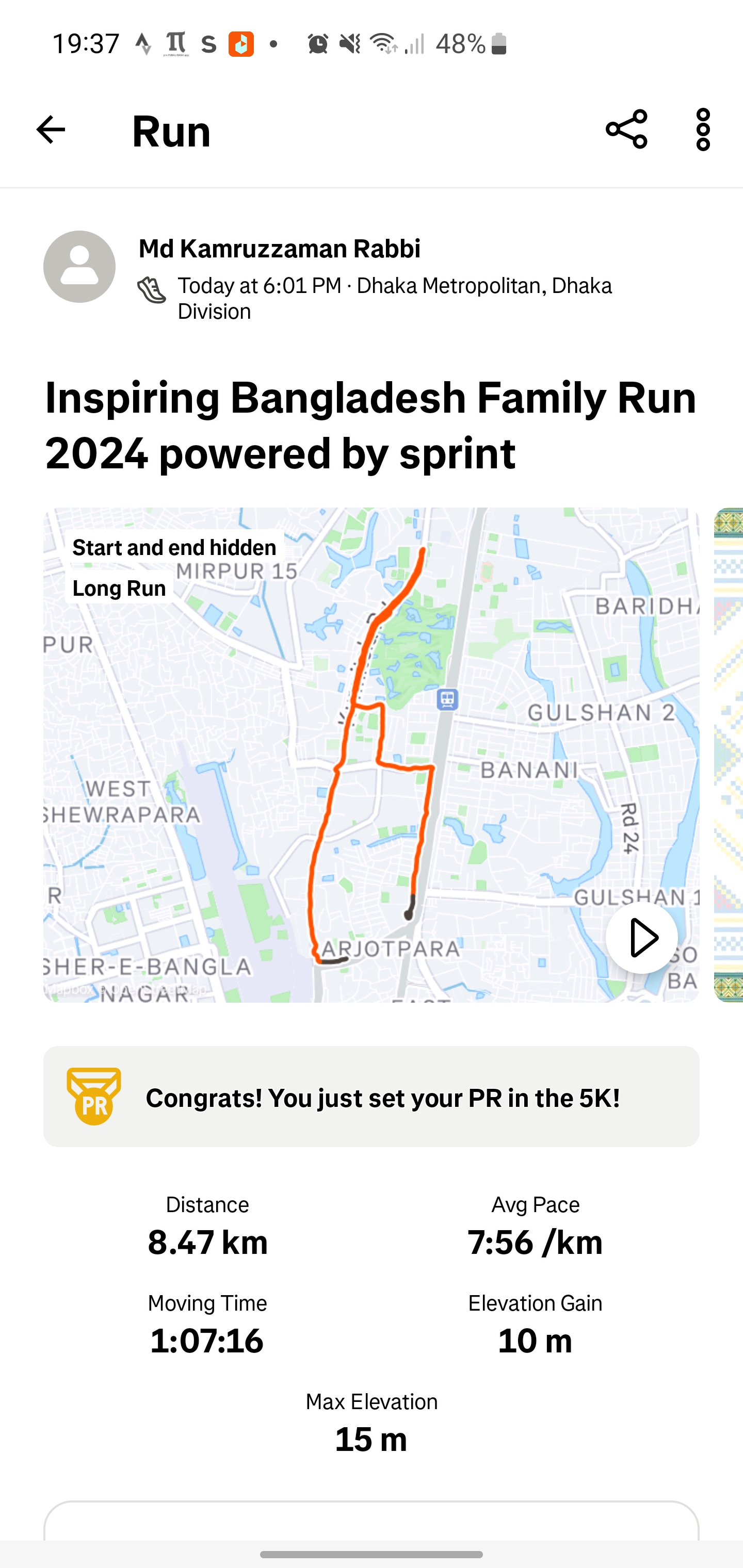View the 5K PR congrats banner
The image size is (743, 1568).
point(371,1097)
